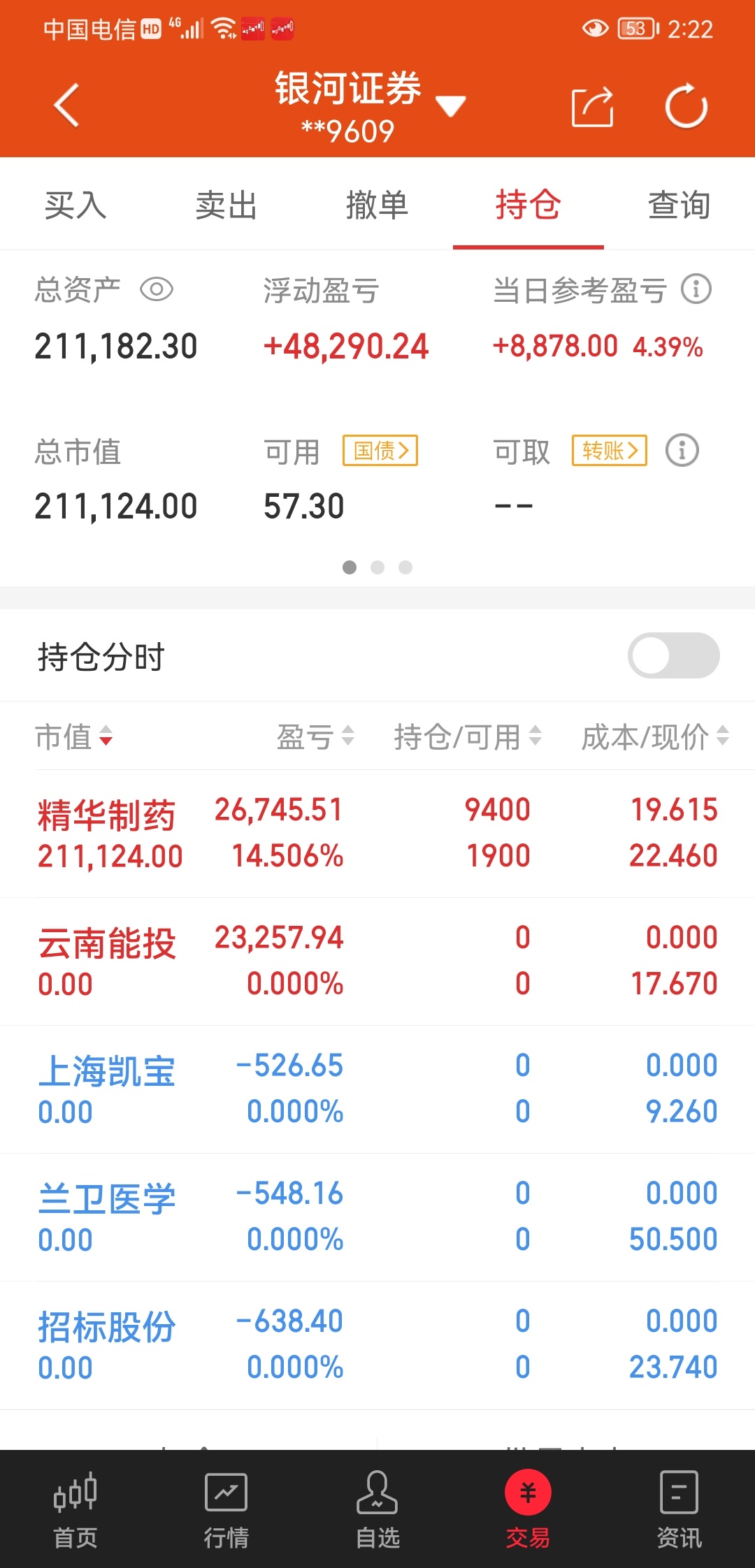Hide total assets with the eye icon

(157, 289)
